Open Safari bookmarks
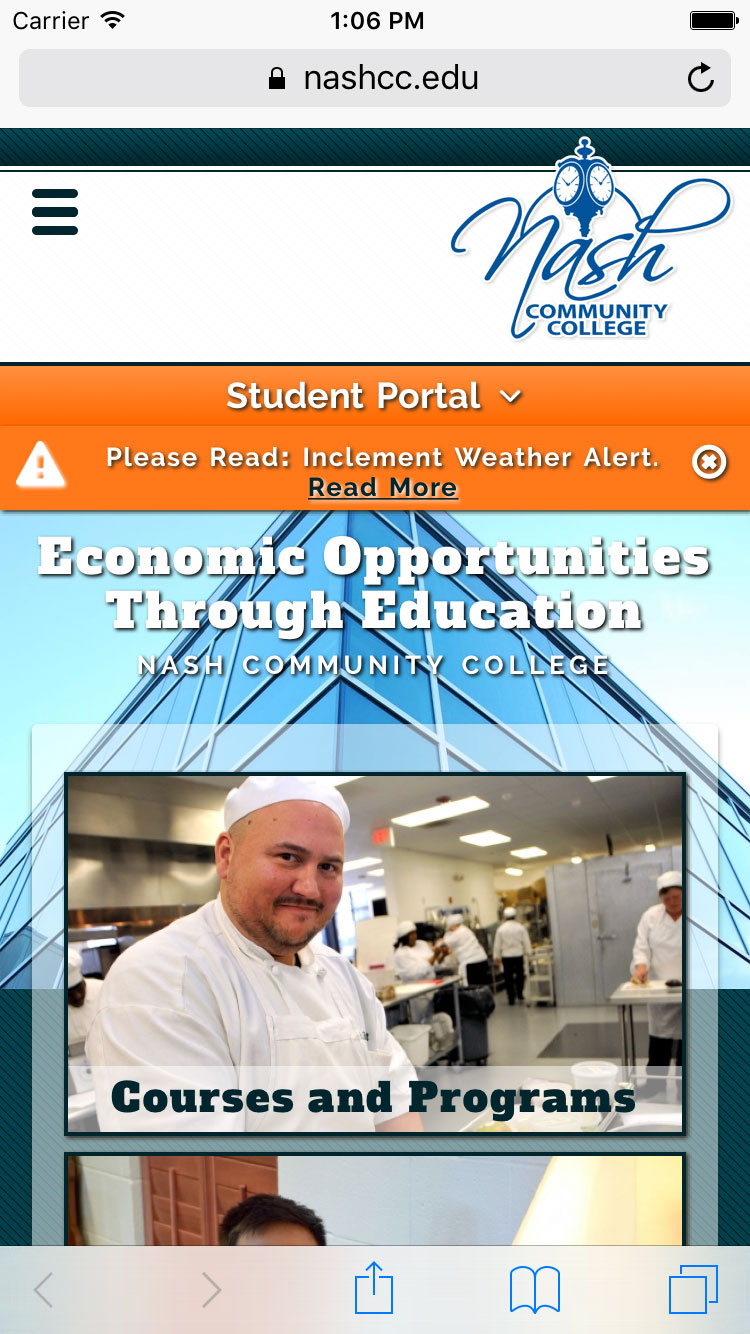This screenshot has height=1334, width=750. point(535,1290)
